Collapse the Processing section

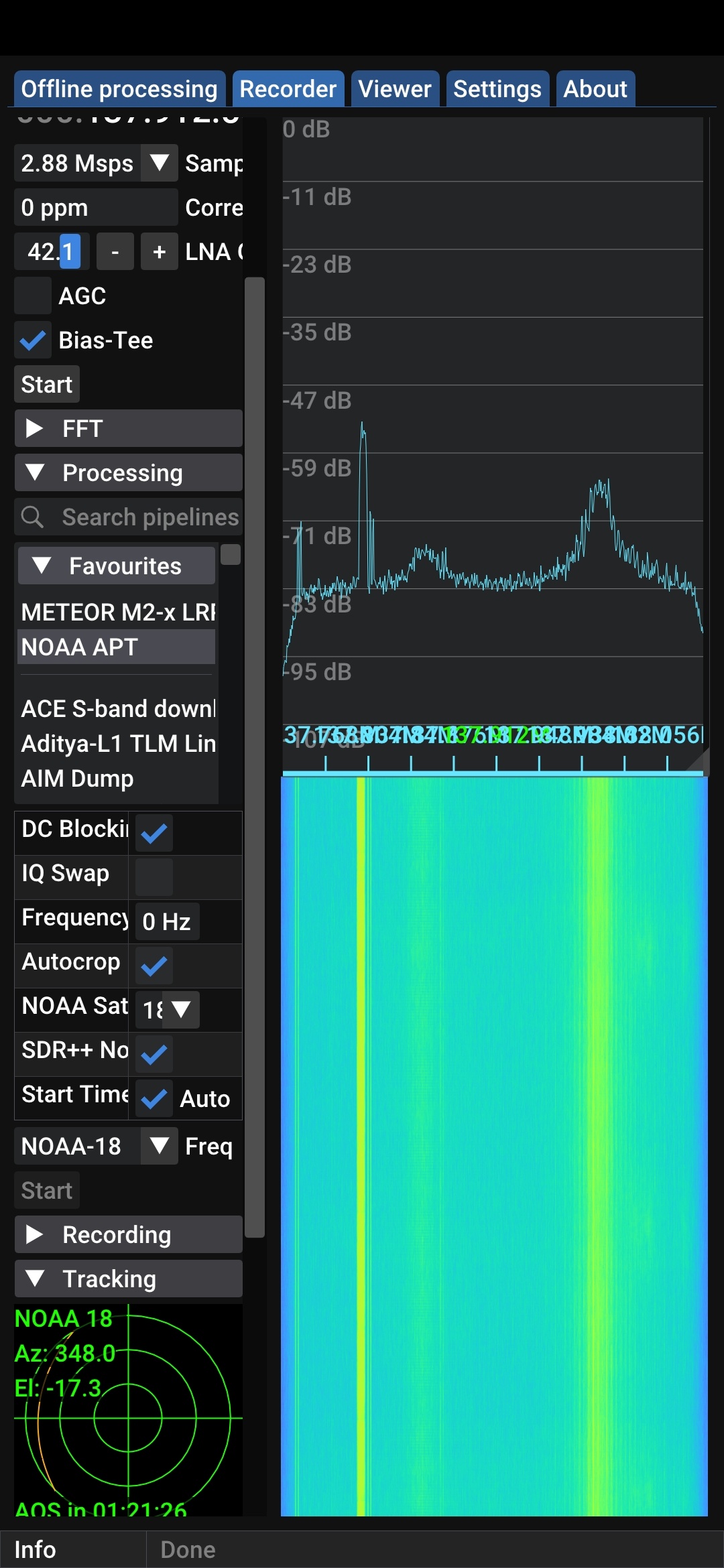128,472
